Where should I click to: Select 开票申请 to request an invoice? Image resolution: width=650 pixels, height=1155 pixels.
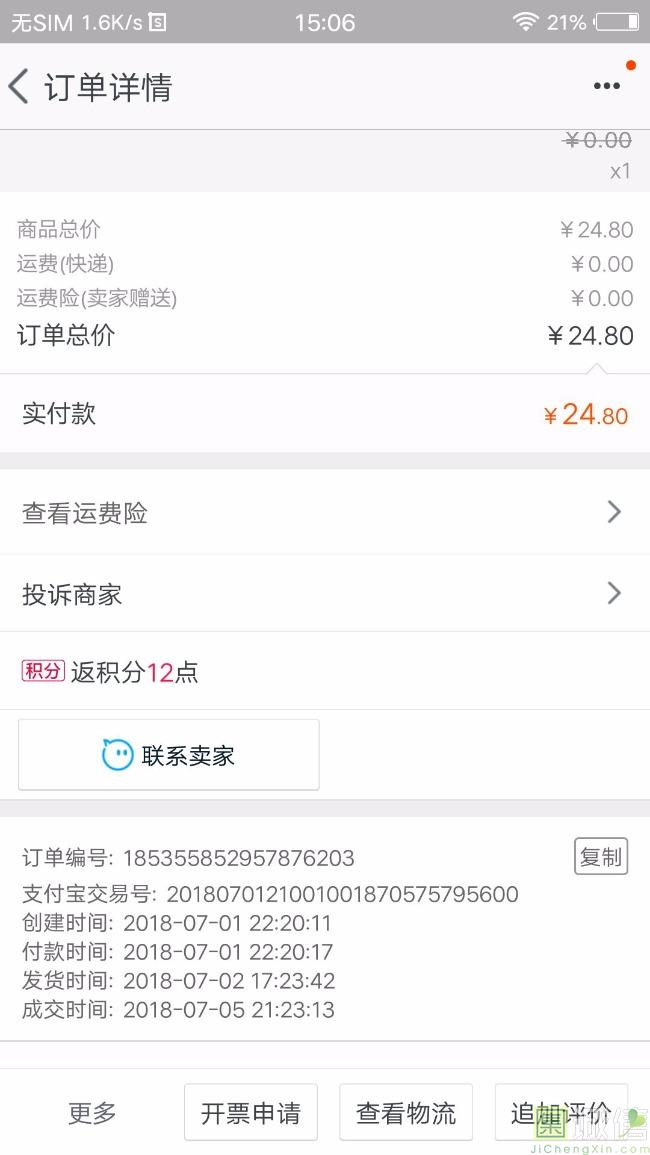click(x=251, y=1112)
